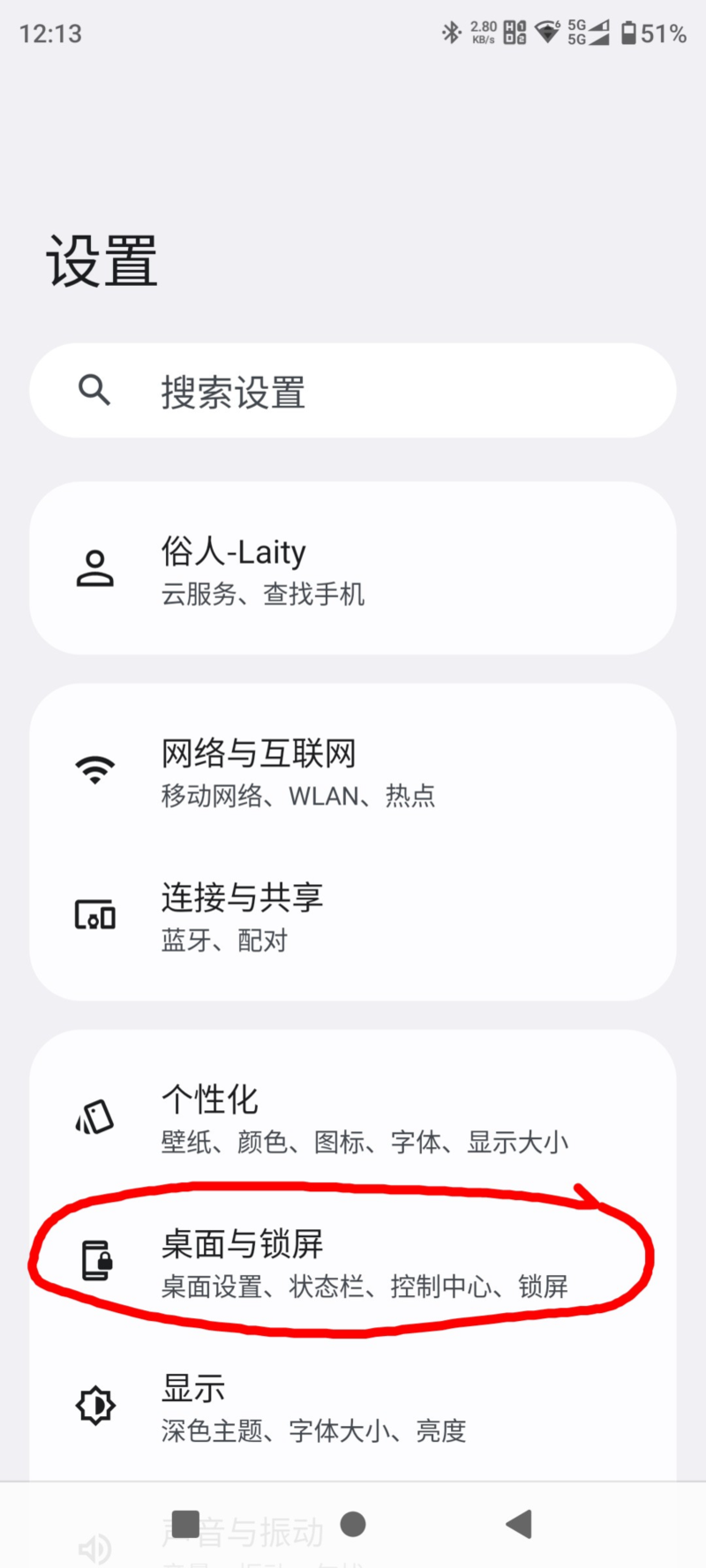
Task: Tap the system home button
Action: point(353,1524)
